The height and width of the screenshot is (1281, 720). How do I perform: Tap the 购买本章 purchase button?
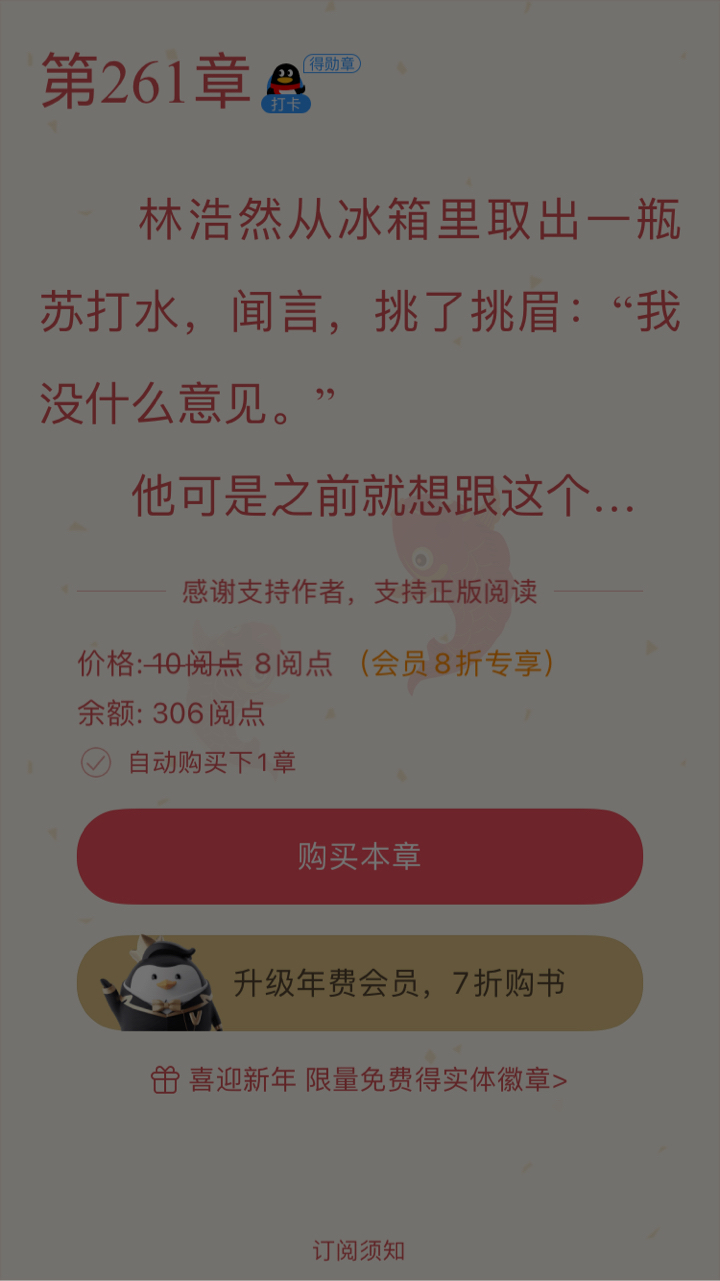[x=359, y=857]
